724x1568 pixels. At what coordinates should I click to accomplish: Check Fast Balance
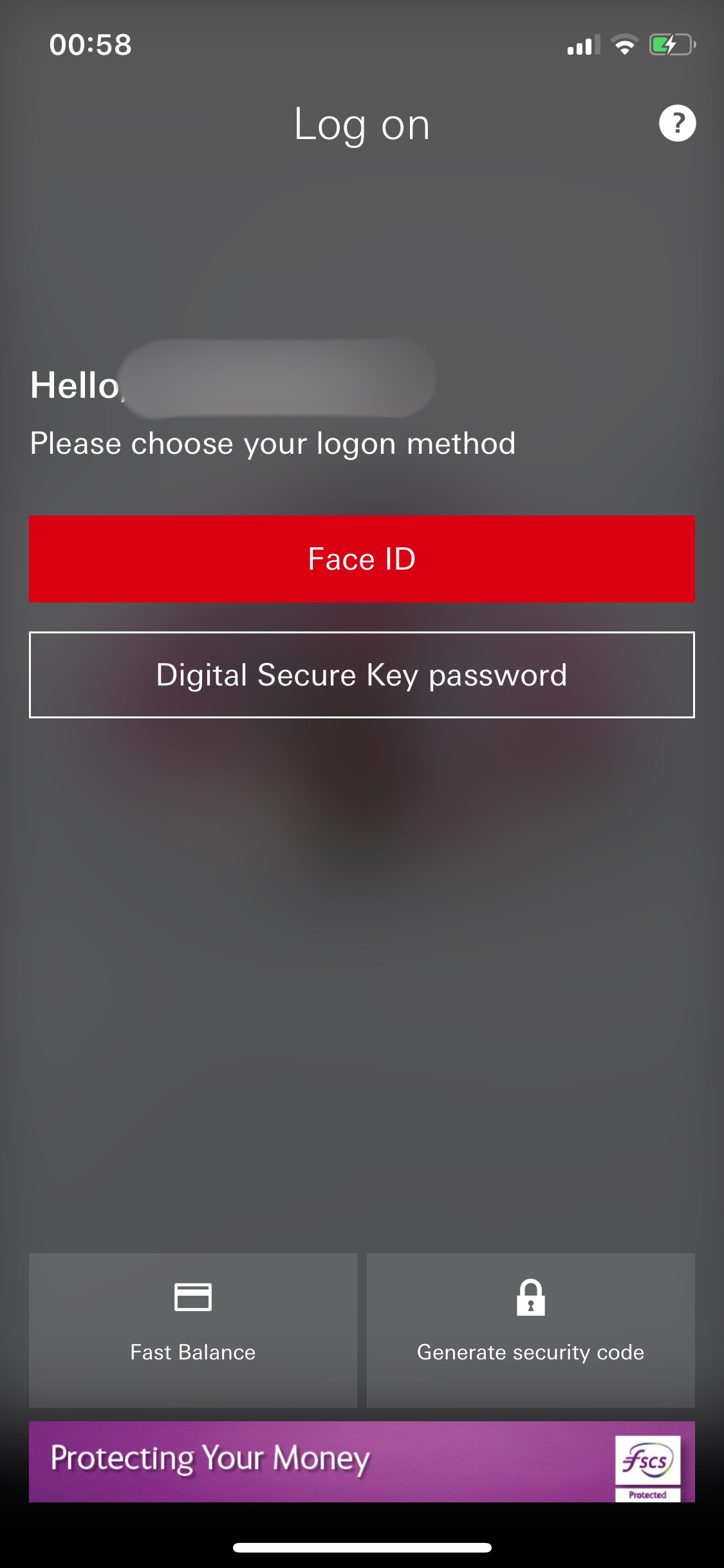point(193,1329)
